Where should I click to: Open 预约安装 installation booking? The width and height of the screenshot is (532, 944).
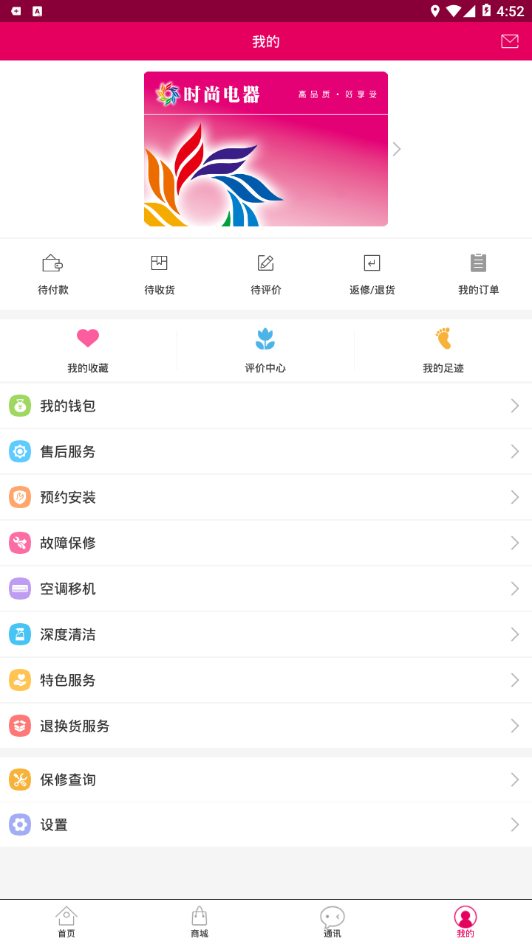266,497
